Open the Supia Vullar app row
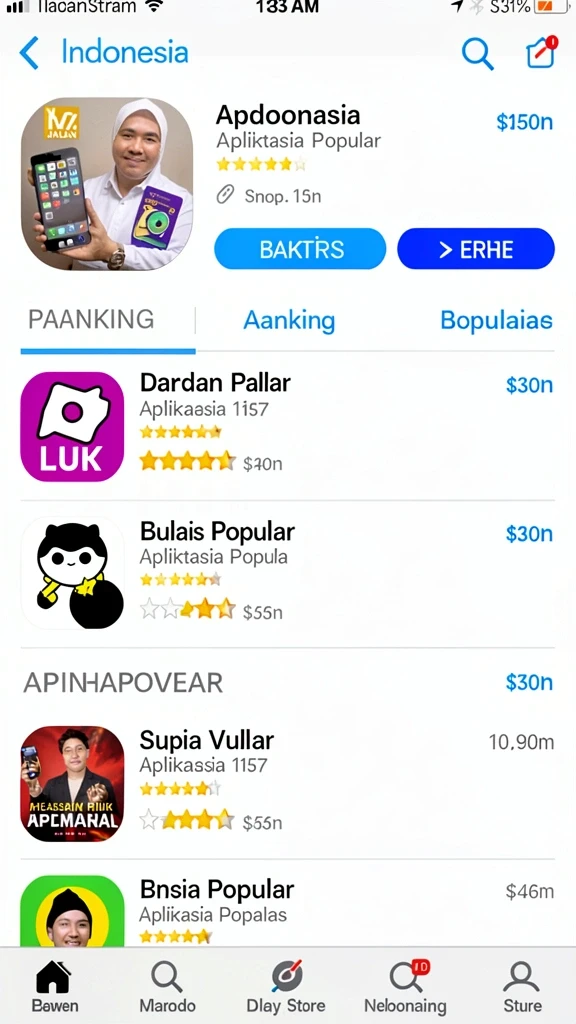 pyautogui.click(x=287, y=784)
